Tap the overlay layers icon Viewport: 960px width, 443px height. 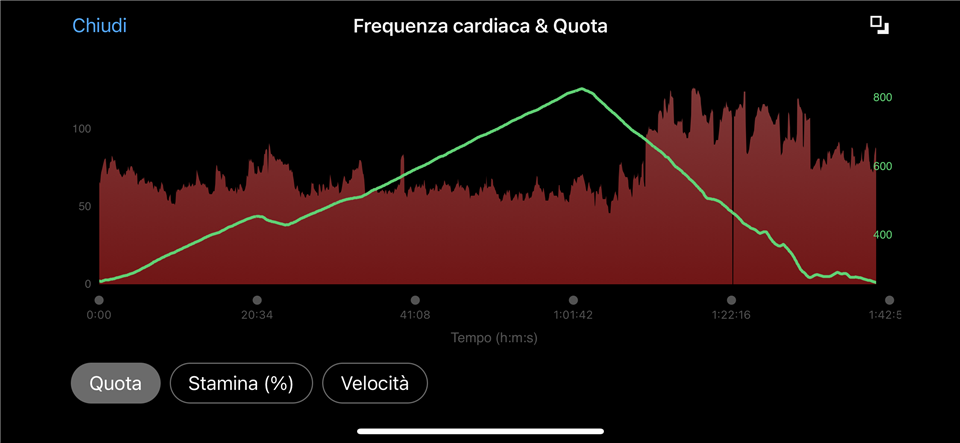[879, 26]
